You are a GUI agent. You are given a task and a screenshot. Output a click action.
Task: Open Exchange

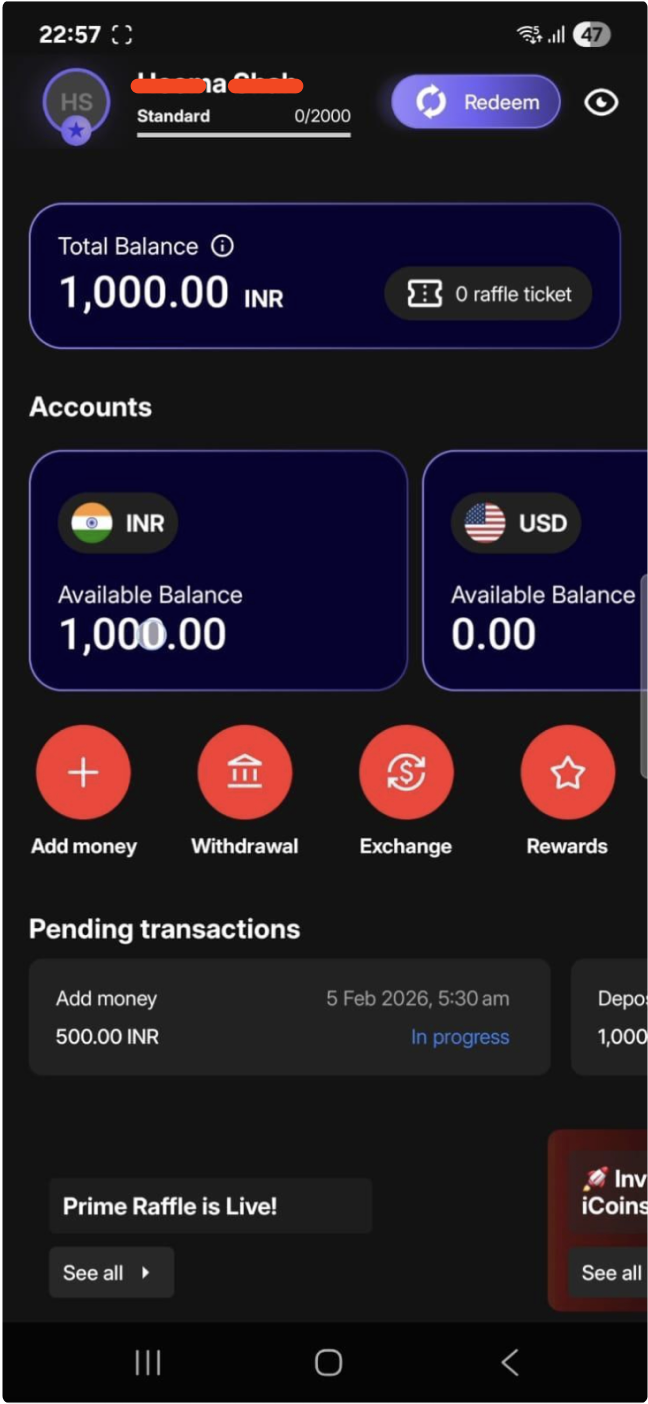click(406, 772)
